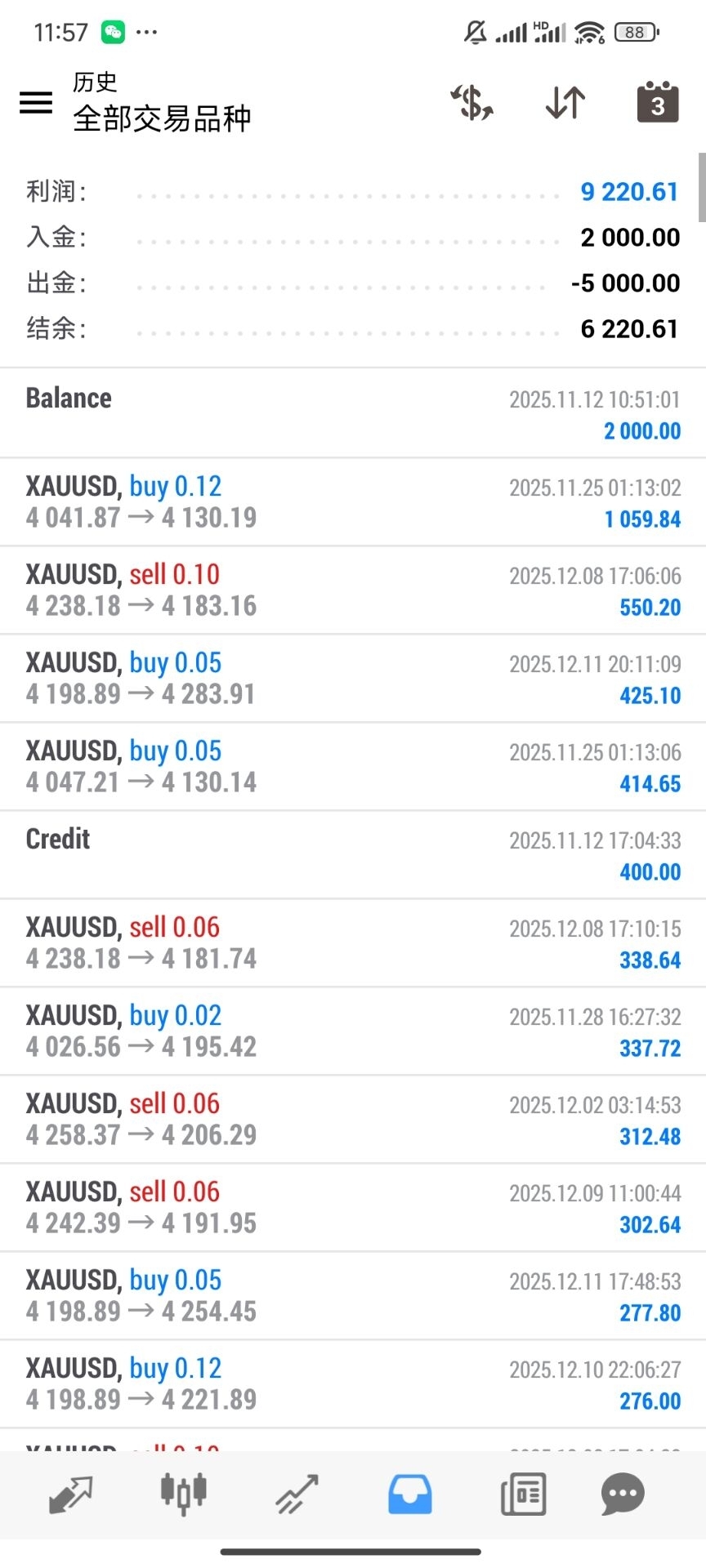
Task: Switch to the candlestick Chart tab
Action: coord(184,1494)
